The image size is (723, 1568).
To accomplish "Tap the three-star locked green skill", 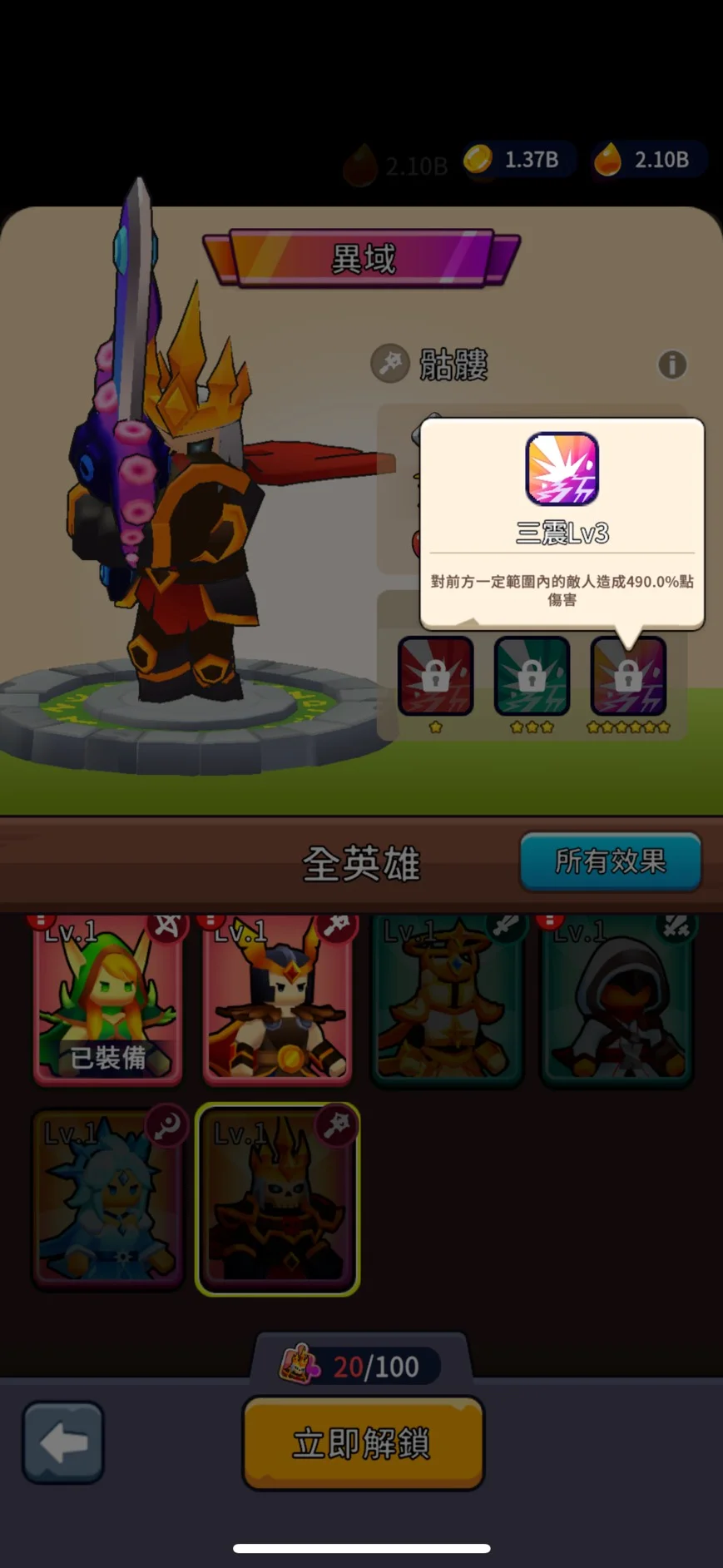I will pos(532,677).
